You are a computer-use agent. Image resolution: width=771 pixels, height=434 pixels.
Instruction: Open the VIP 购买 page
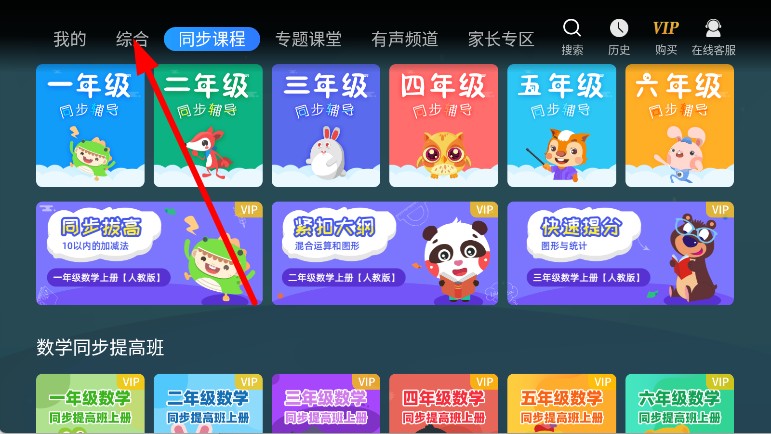click(x=666, y=34)
